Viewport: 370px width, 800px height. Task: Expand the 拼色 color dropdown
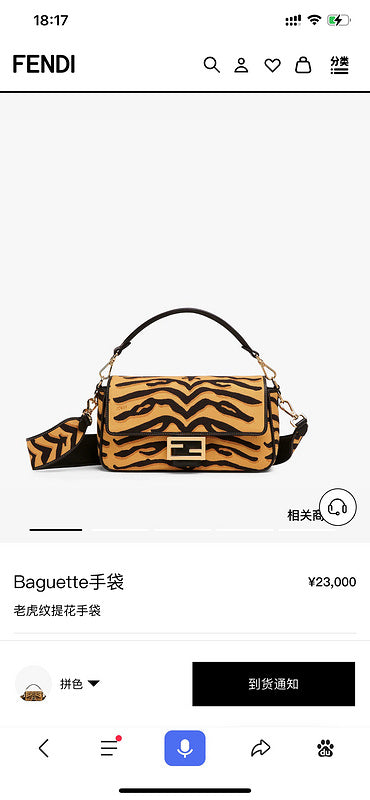point(80,684)
